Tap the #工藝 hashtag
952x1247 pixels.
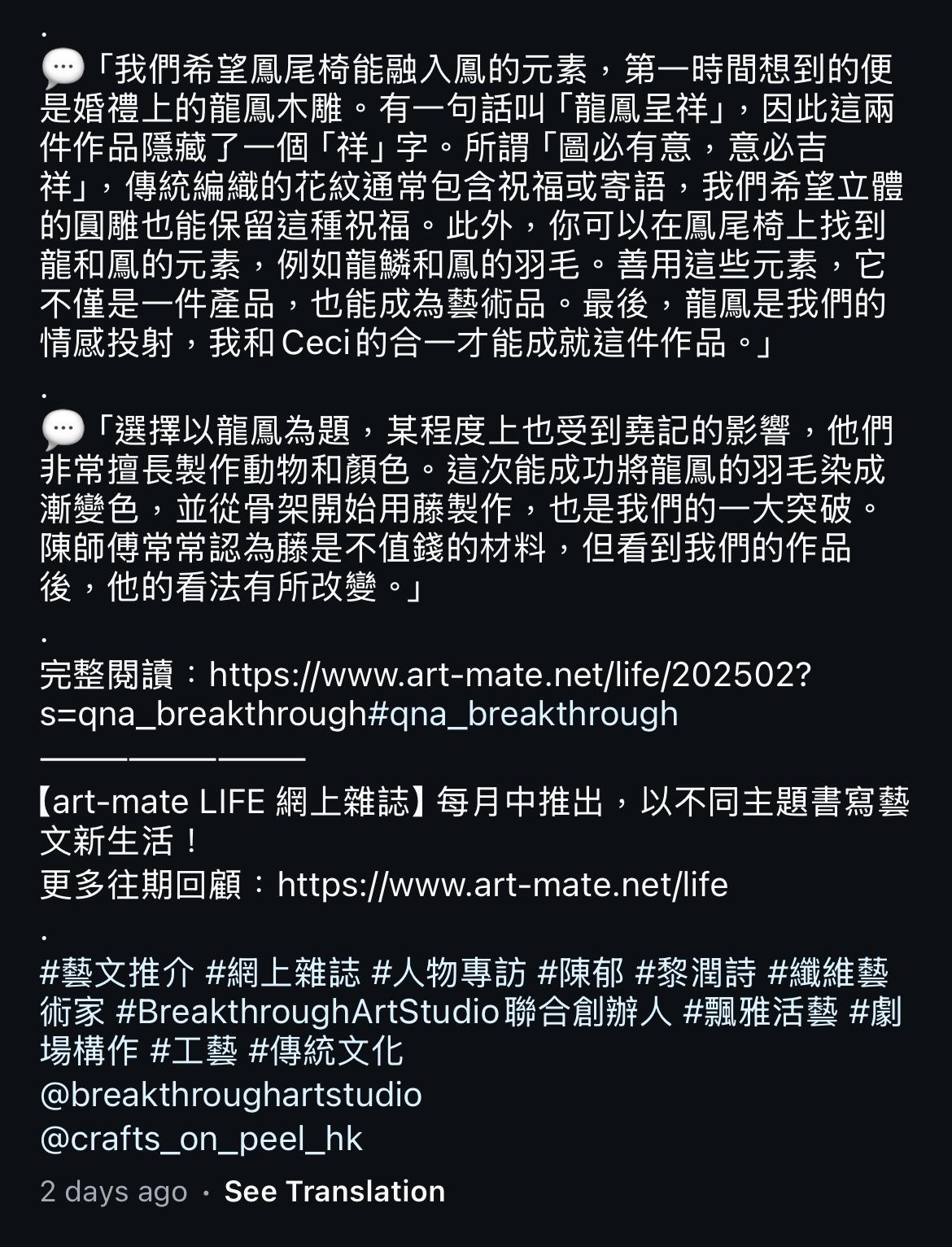coord(194,1051)
